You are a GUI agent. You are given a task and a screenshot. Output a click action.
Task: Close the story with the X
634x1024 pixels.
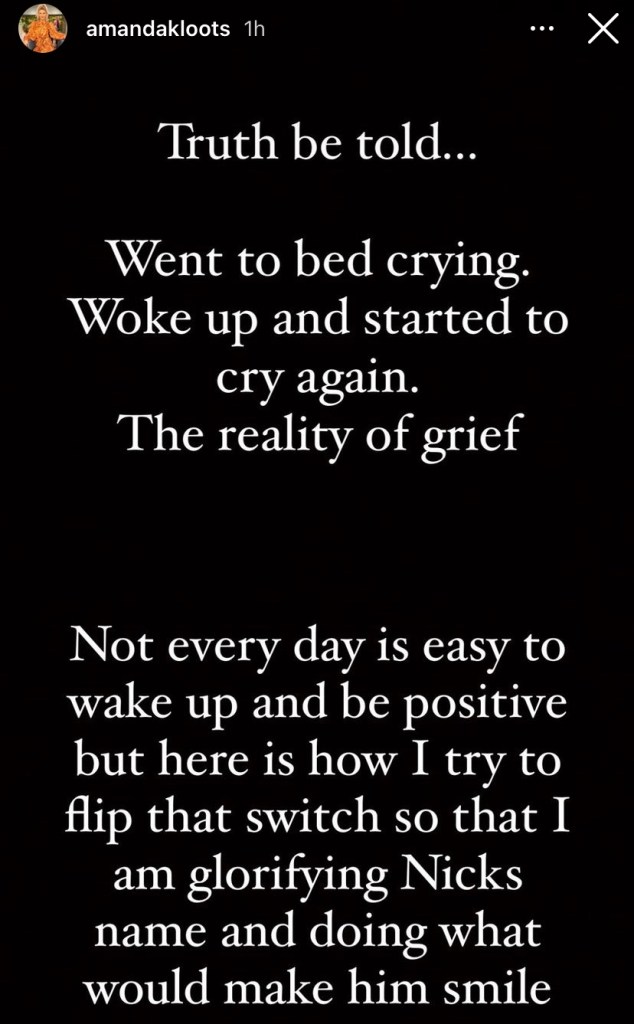602,30
